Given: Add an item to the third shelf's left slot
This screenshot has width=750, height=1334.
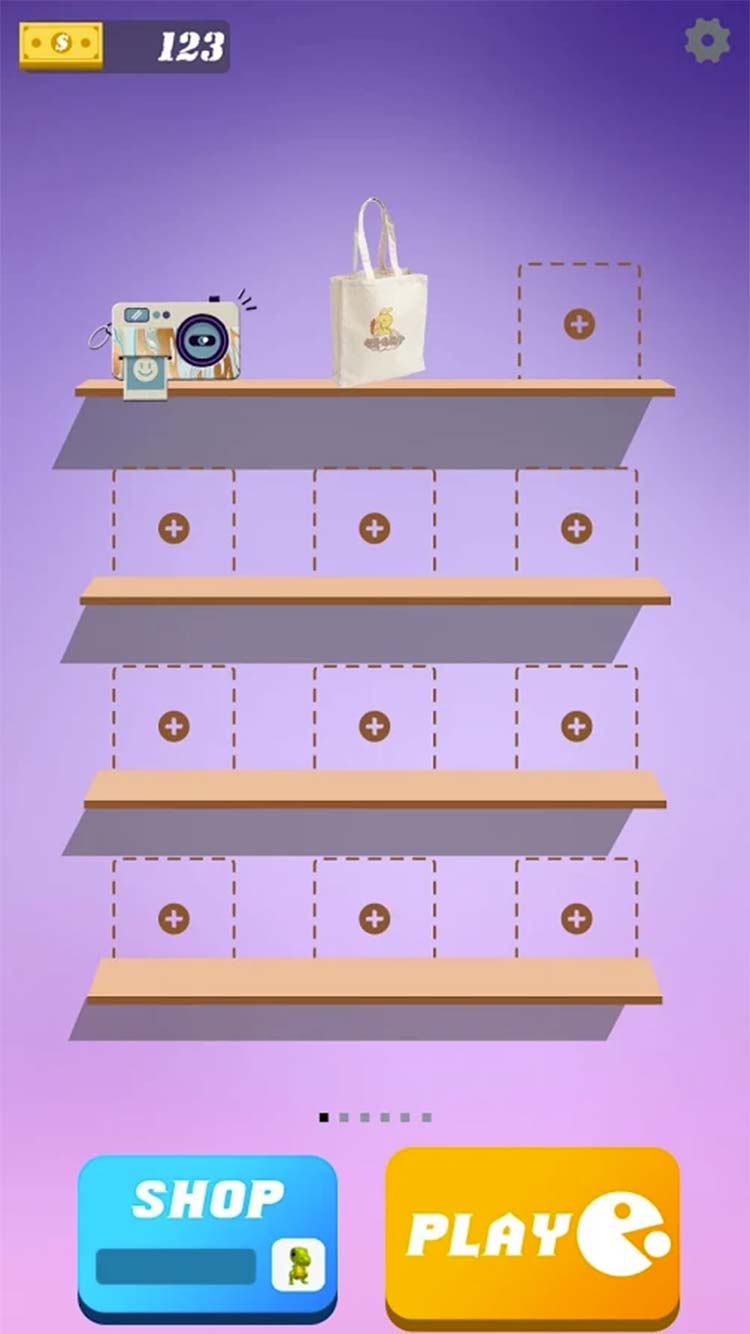Looking at the screenshot, I should 174,726.
